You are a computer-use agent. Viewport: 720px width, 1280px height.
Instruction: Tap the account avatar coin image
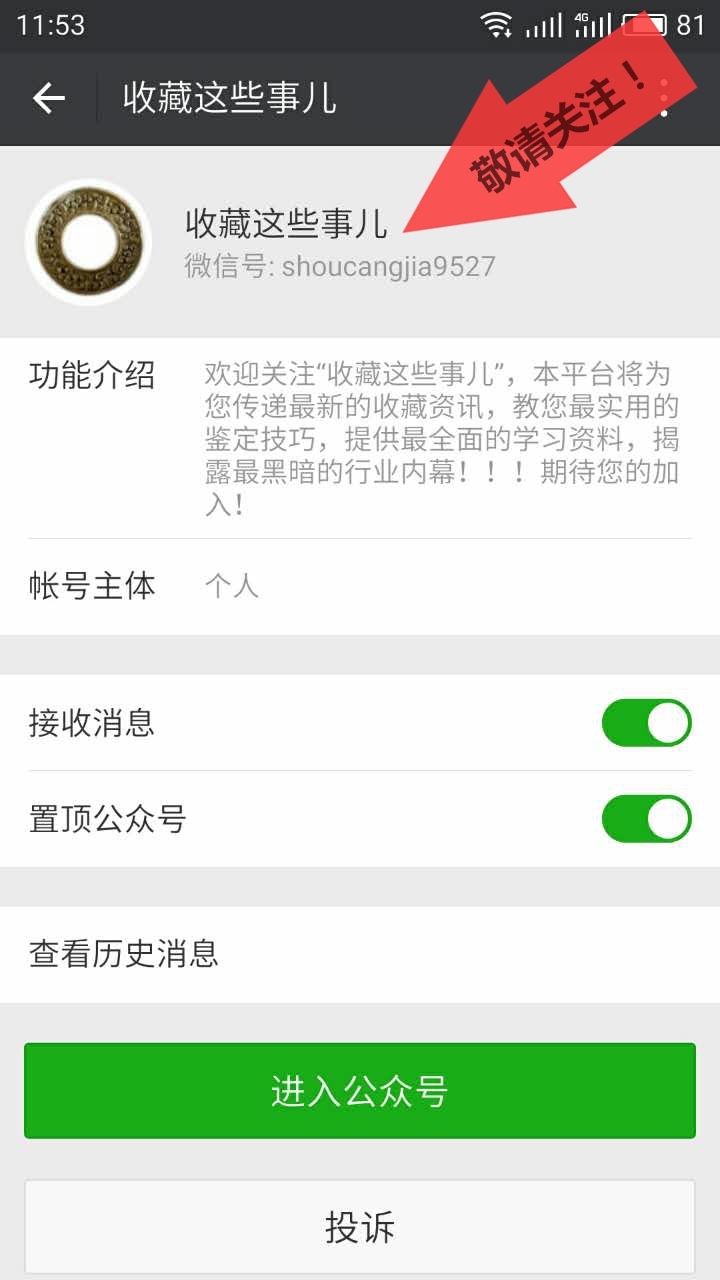[88, 240]
